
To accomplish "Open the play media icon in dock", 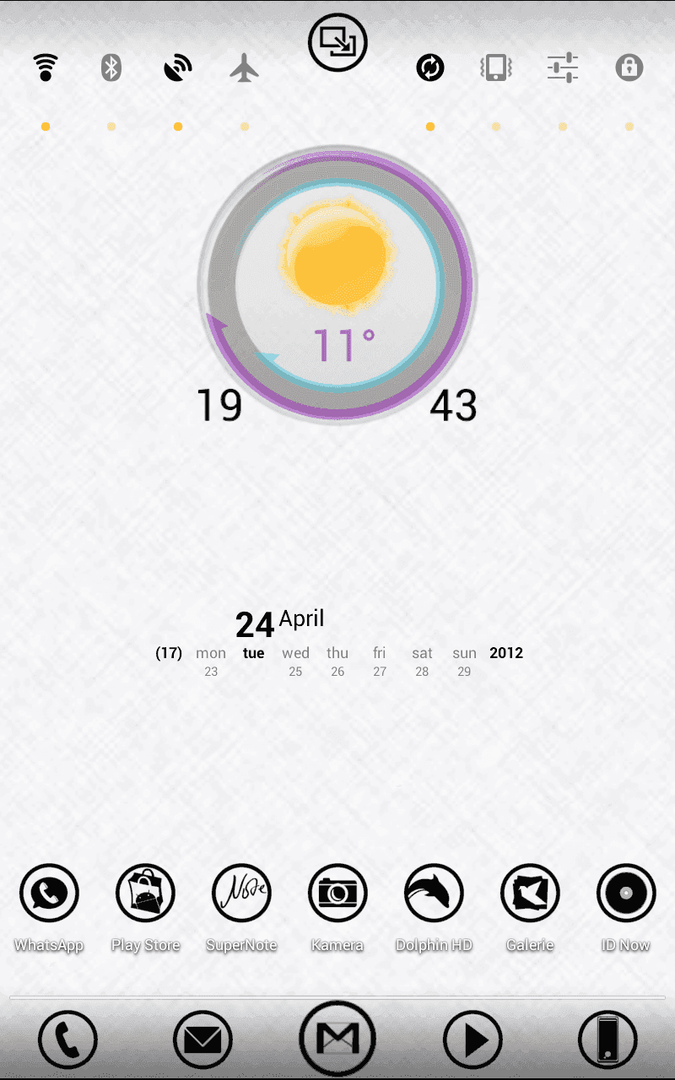I will click(472, 1039).
